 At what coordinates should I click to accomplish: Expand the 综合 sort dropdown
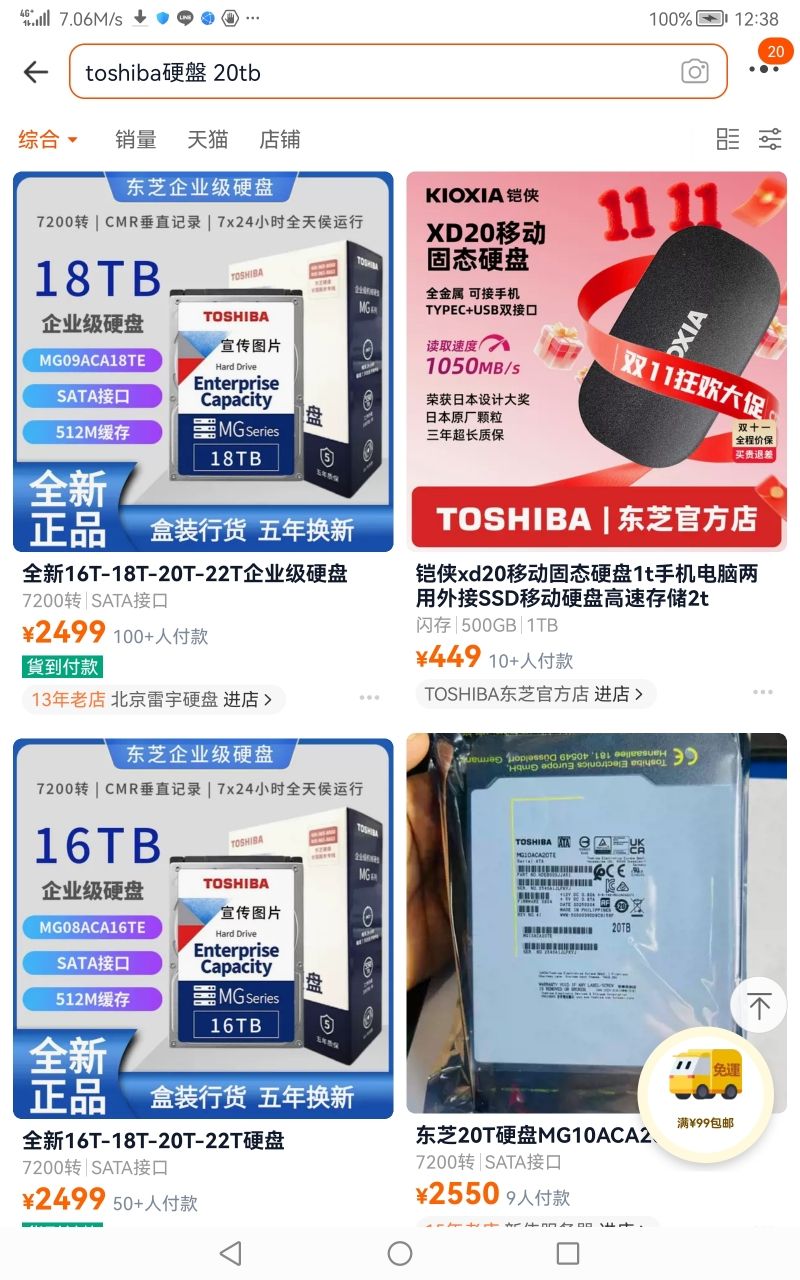coord(48,139)
